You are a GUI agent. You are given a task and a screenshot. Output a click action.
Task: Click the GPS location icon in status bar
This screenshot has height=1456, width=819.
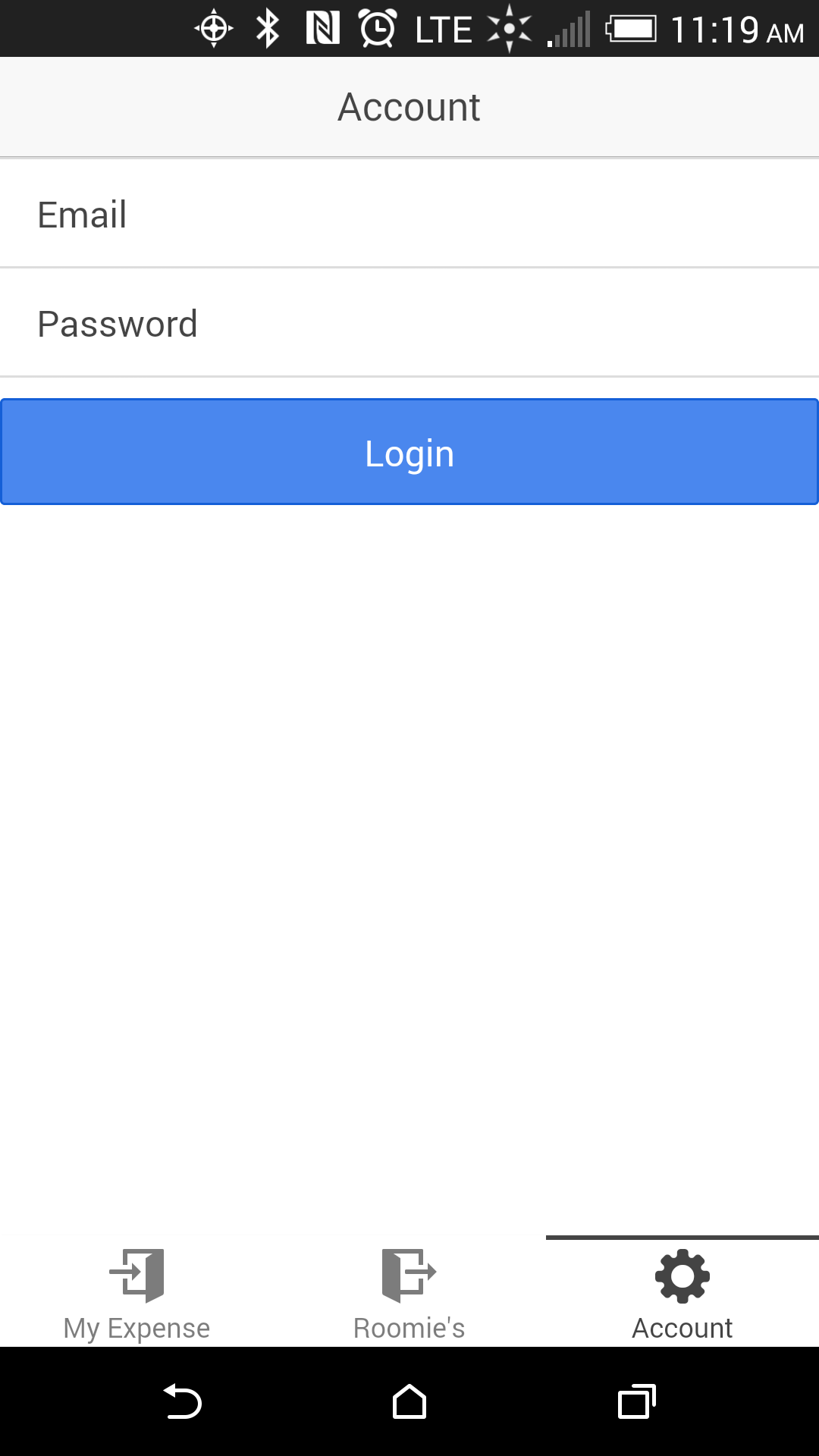(x=213, y=29)
